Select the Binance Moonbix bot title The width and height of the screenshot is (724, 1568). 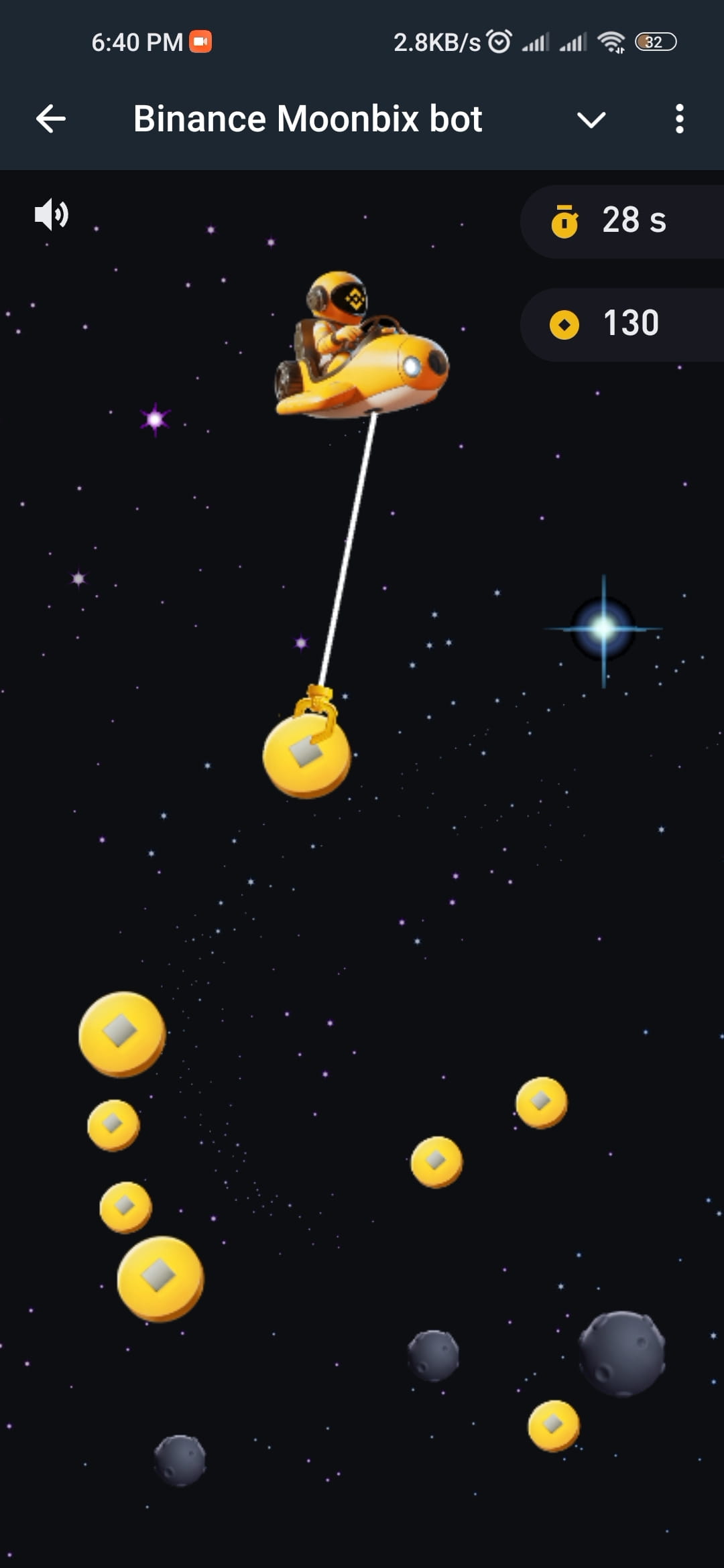308,119
